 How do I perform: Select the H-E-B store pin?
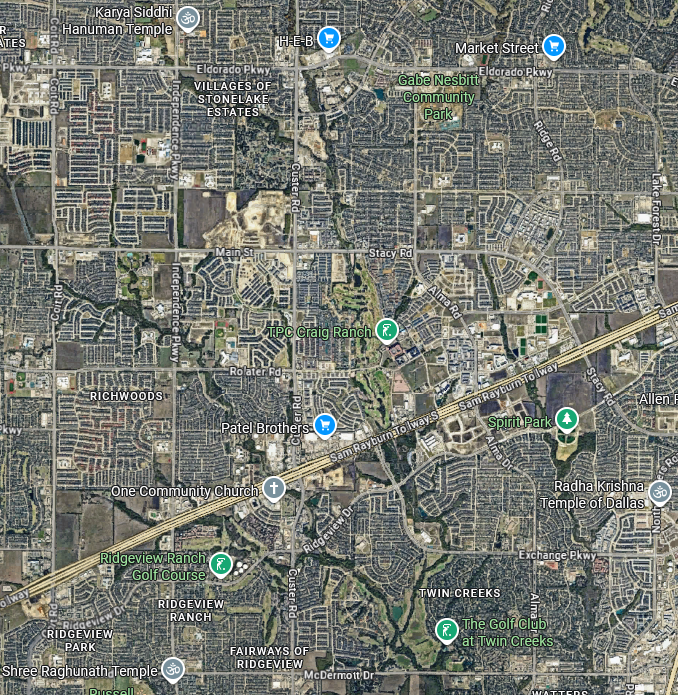(329, 39)
